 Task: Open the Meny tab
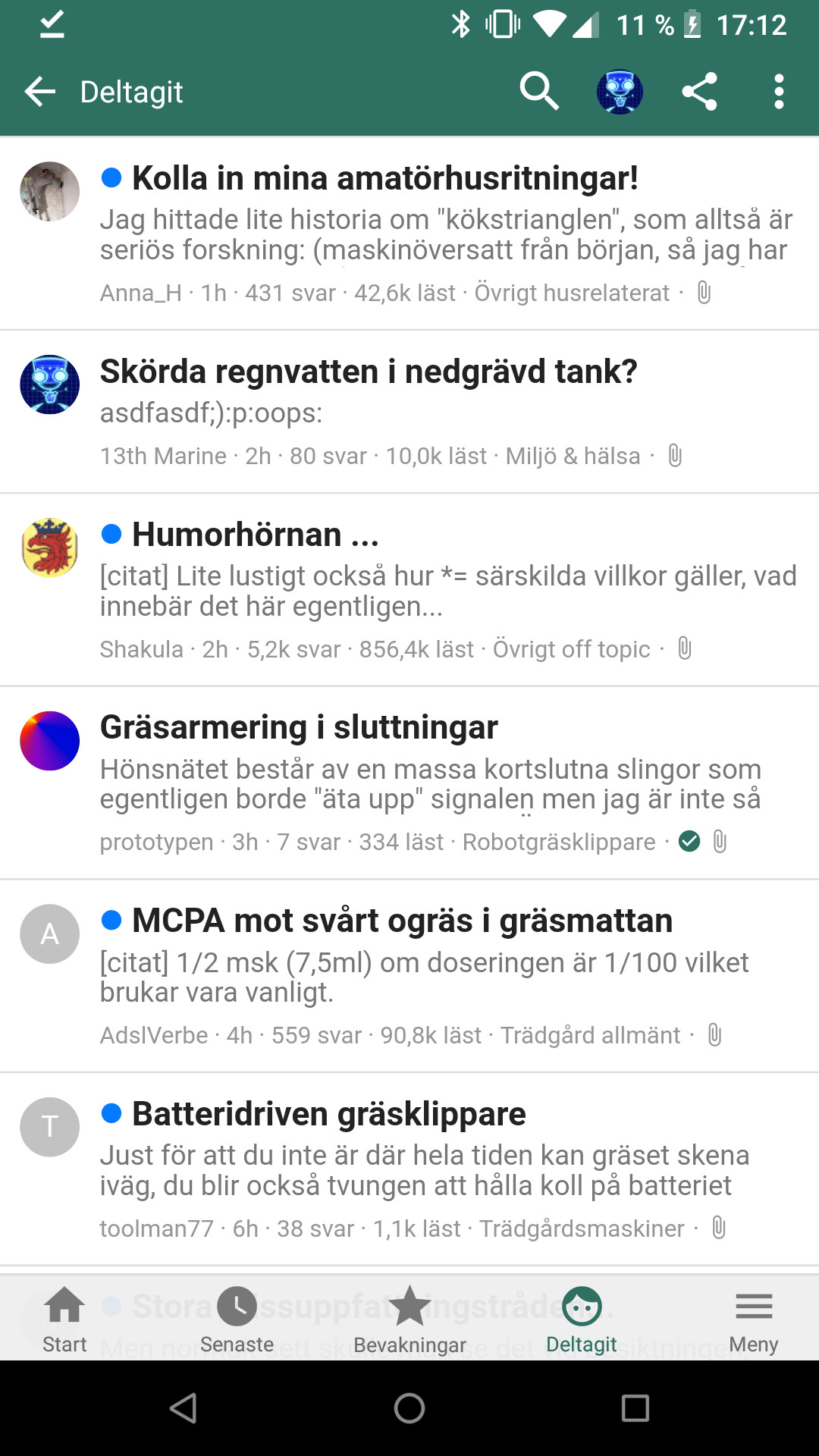coord(754,1319)
